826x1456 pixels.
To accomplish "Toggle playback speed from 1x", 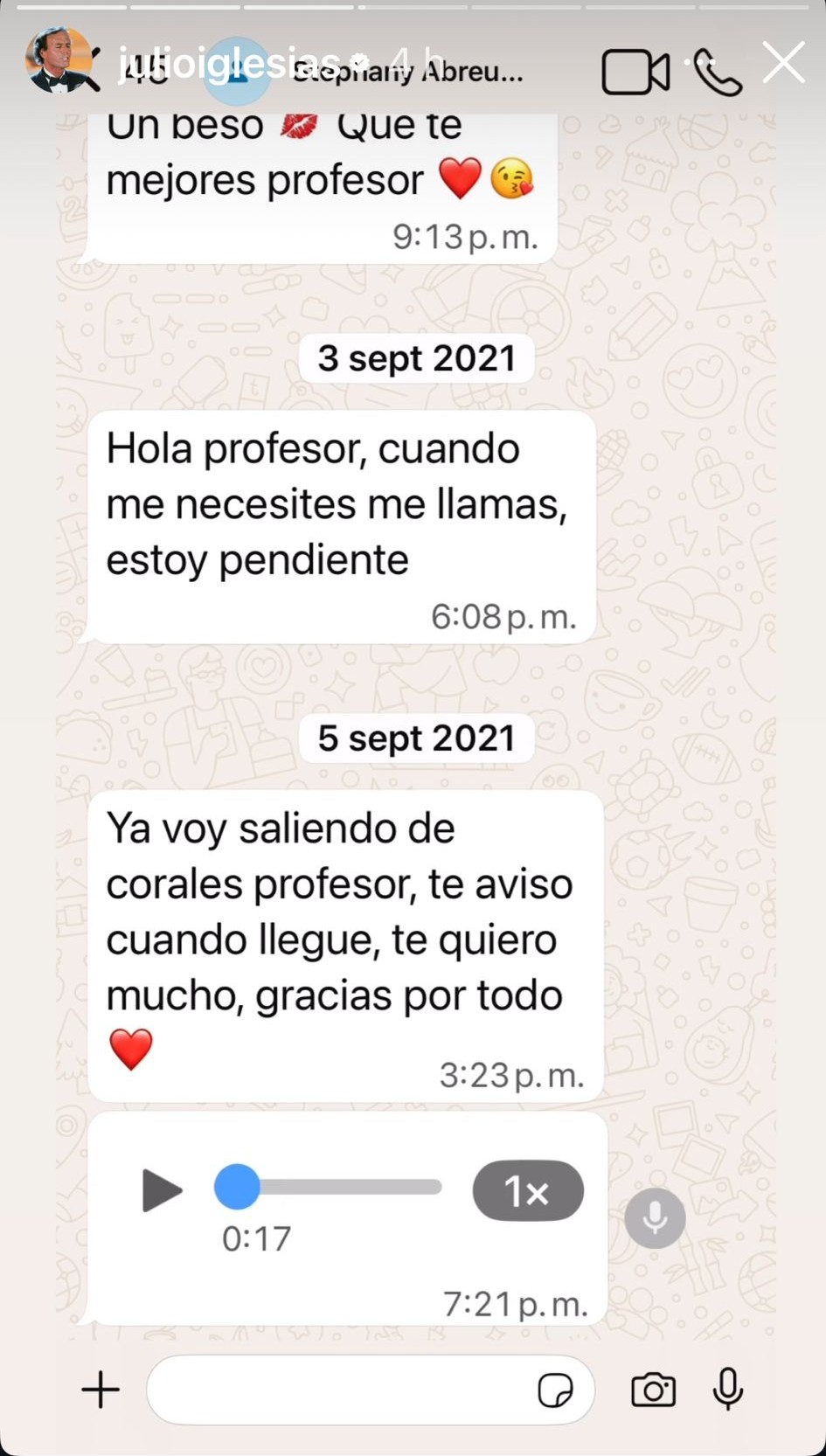I will [528, 1190].
